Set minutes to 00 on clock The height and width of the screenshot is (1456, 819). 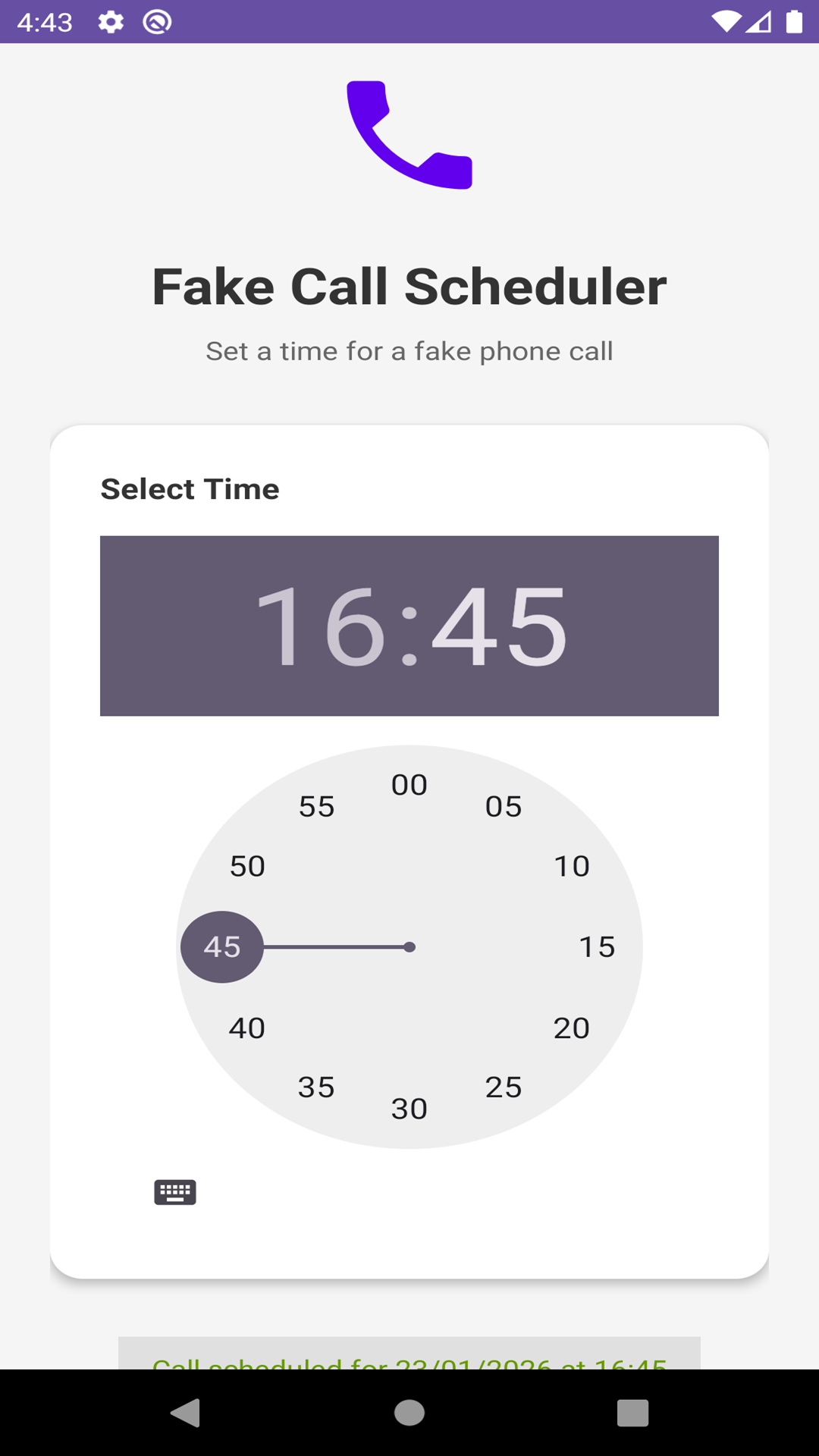409,785
